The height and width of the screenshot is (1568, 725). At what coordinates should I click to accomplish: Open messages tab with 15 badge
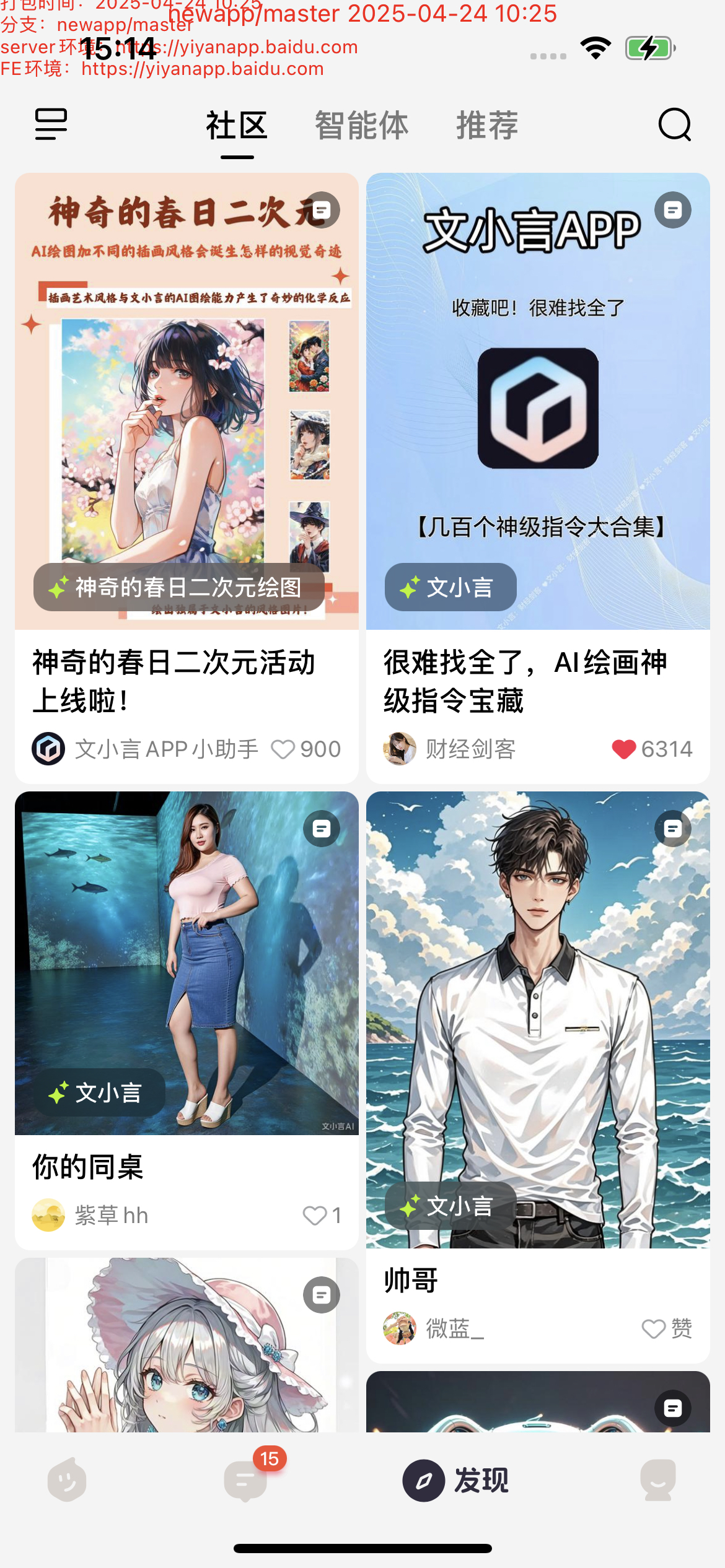tap(246, 1480)
